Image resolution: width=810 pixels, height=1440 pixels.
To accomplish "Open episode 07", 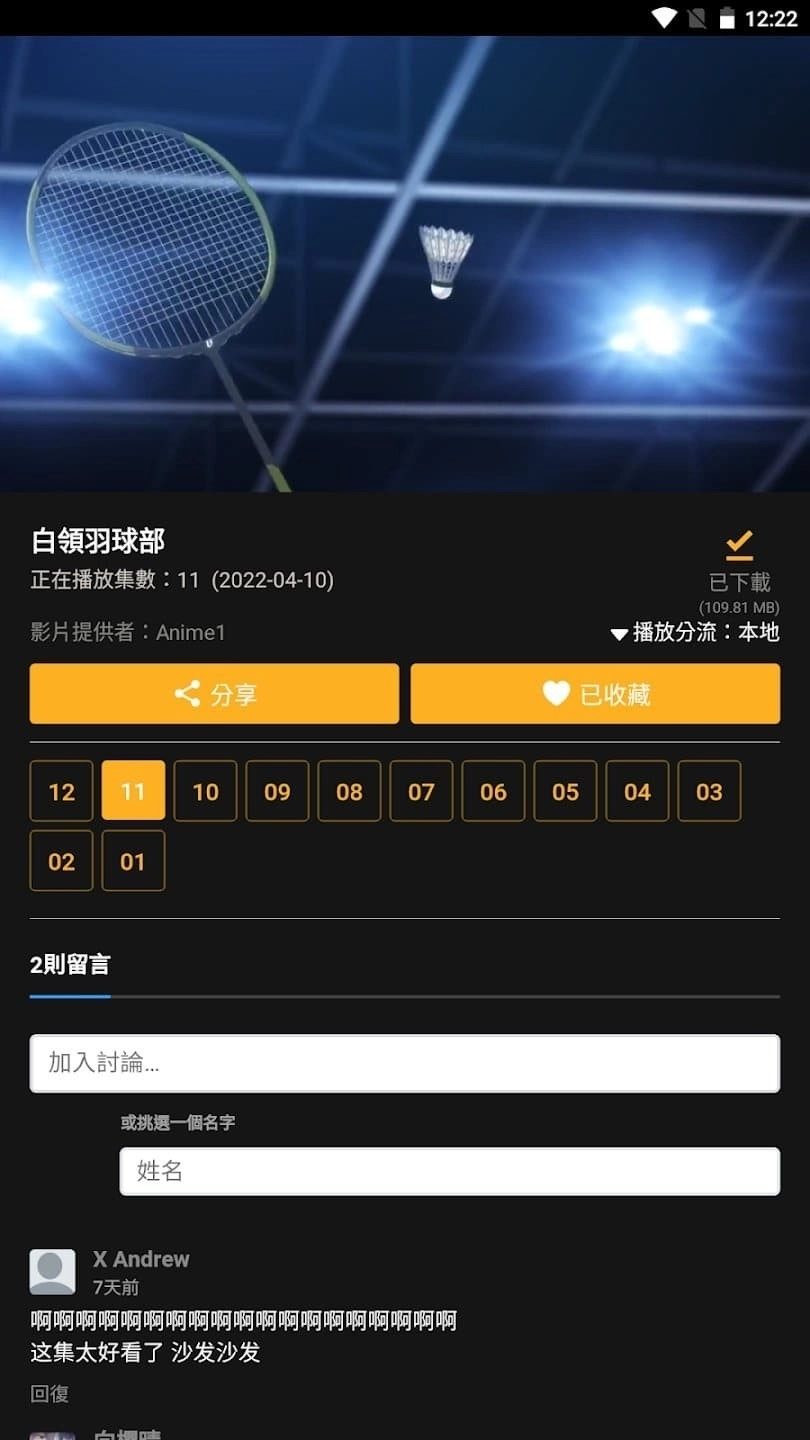I will 421,791.
